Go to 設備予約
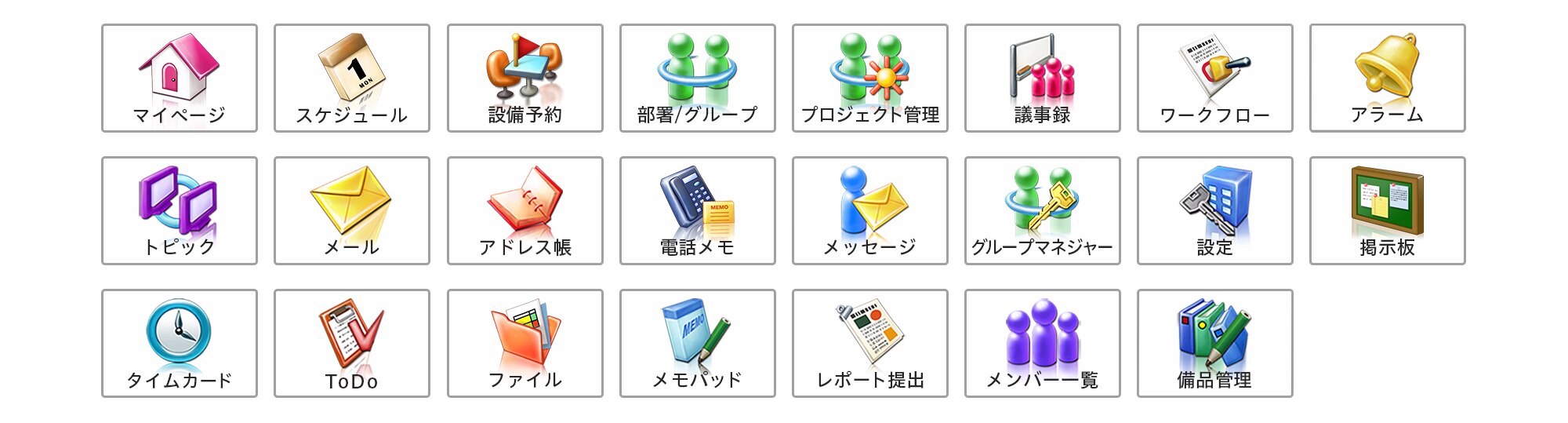This screenshot has height=423, width=1568. 525,78
